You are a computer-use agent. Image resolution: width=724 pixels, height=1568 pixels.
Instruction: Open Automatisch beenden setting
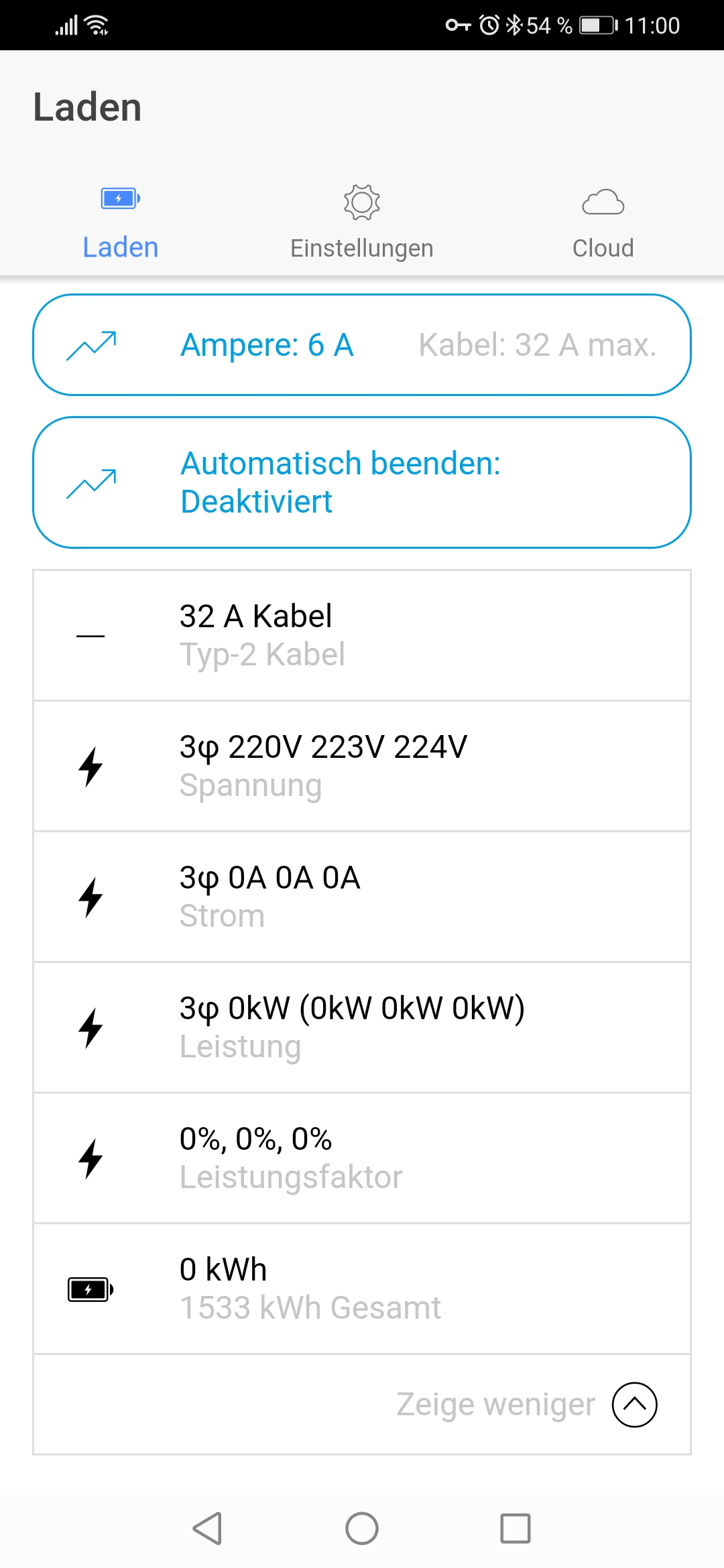pyautogui.click(x=362, y=482)
